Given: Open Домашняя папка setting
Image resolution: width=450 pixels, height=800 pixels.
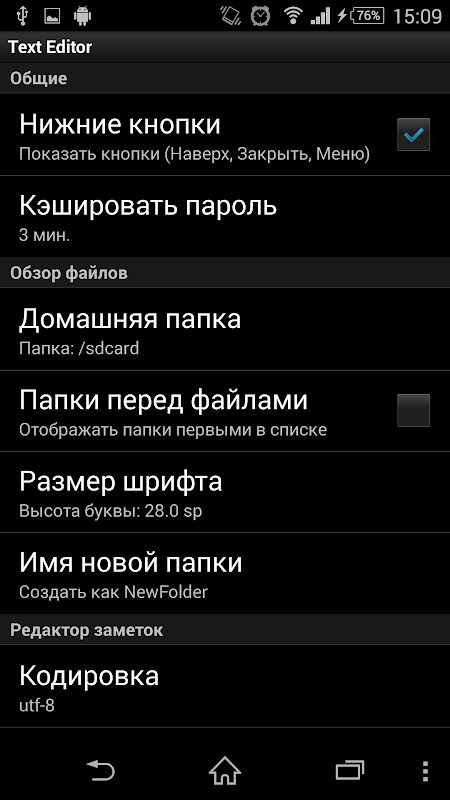Looking at the screenshot, I should (225, 329).
